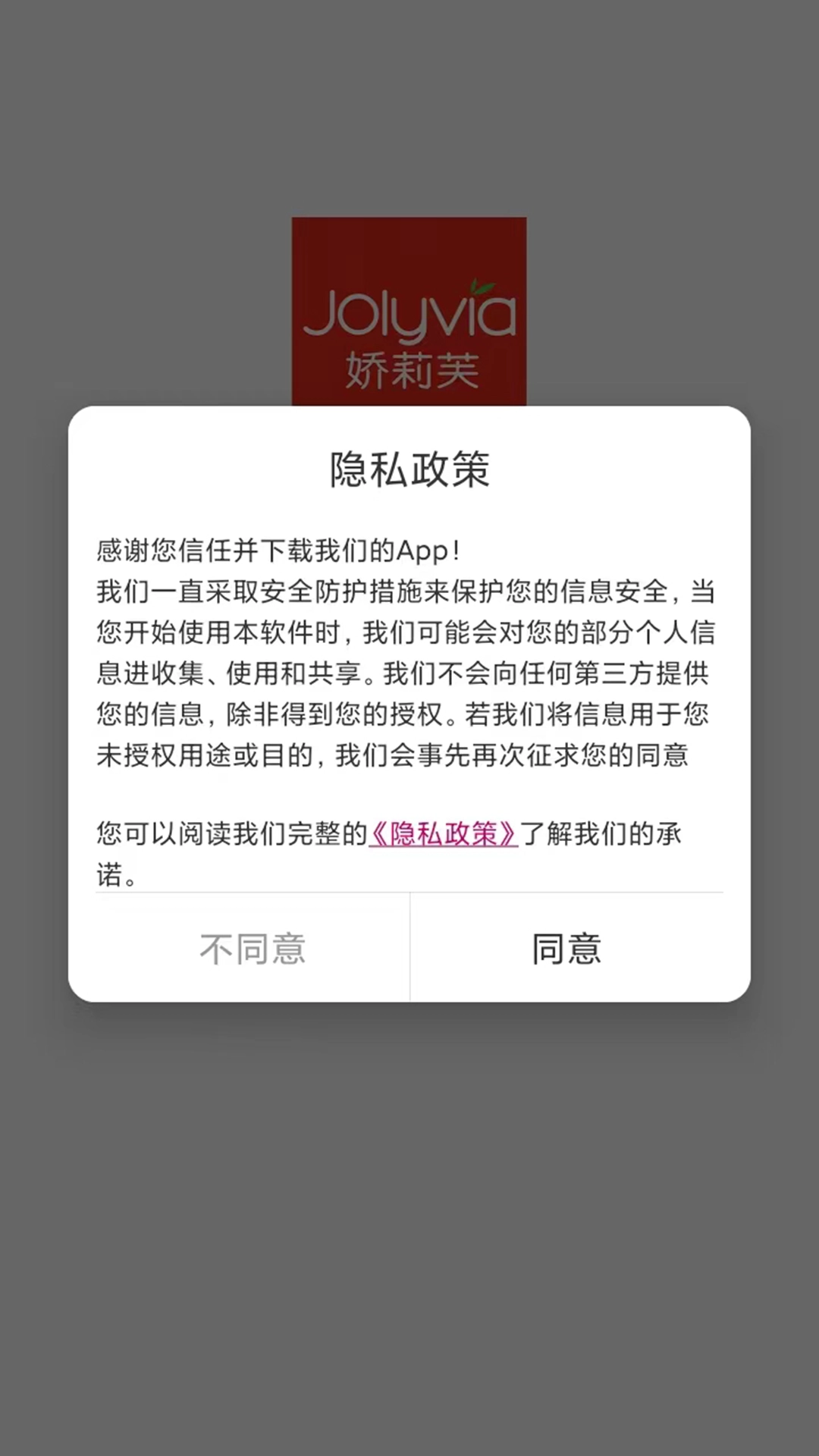Open the 《隐私政策》 link

coord(443,834)
